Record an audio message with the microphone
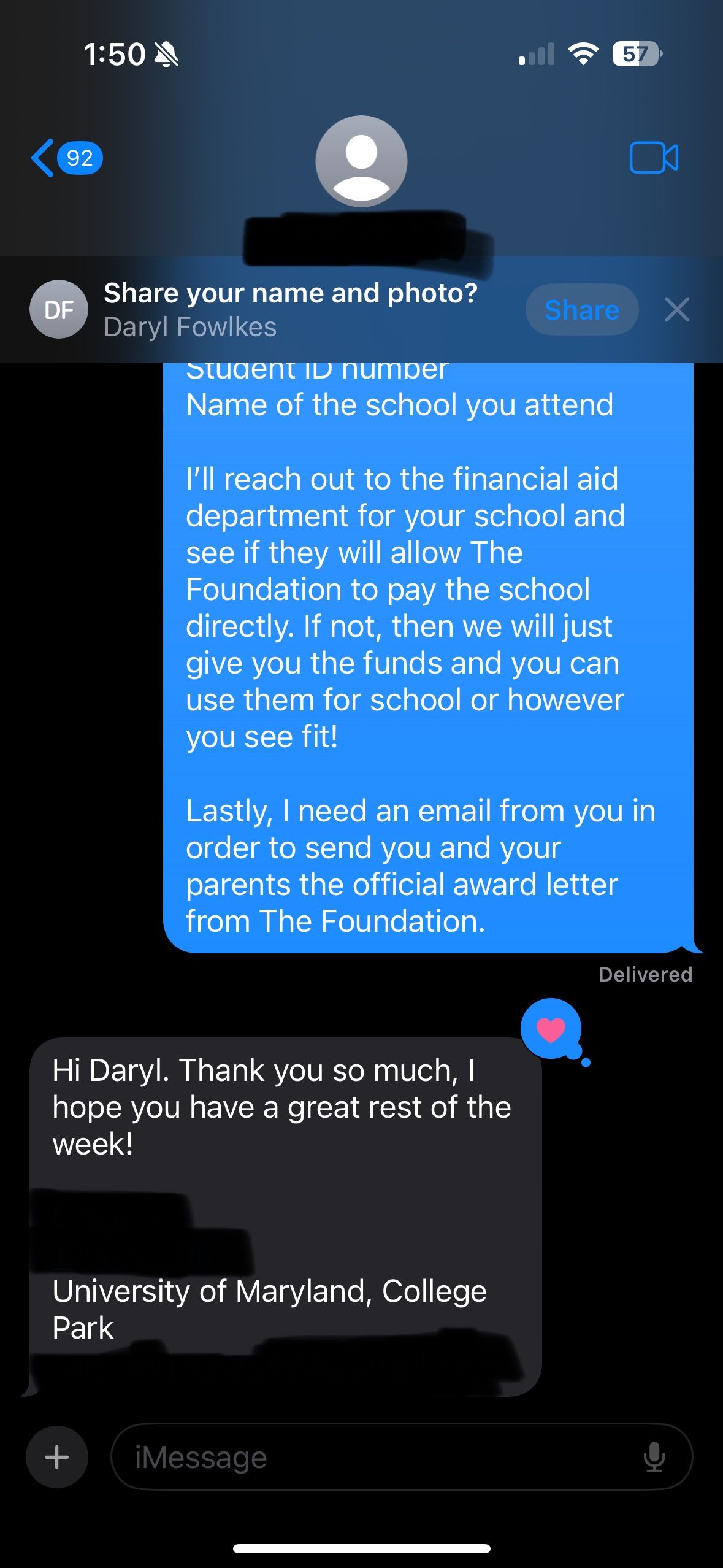Viewport: 723px width, 1568px height. (654, 1457)
